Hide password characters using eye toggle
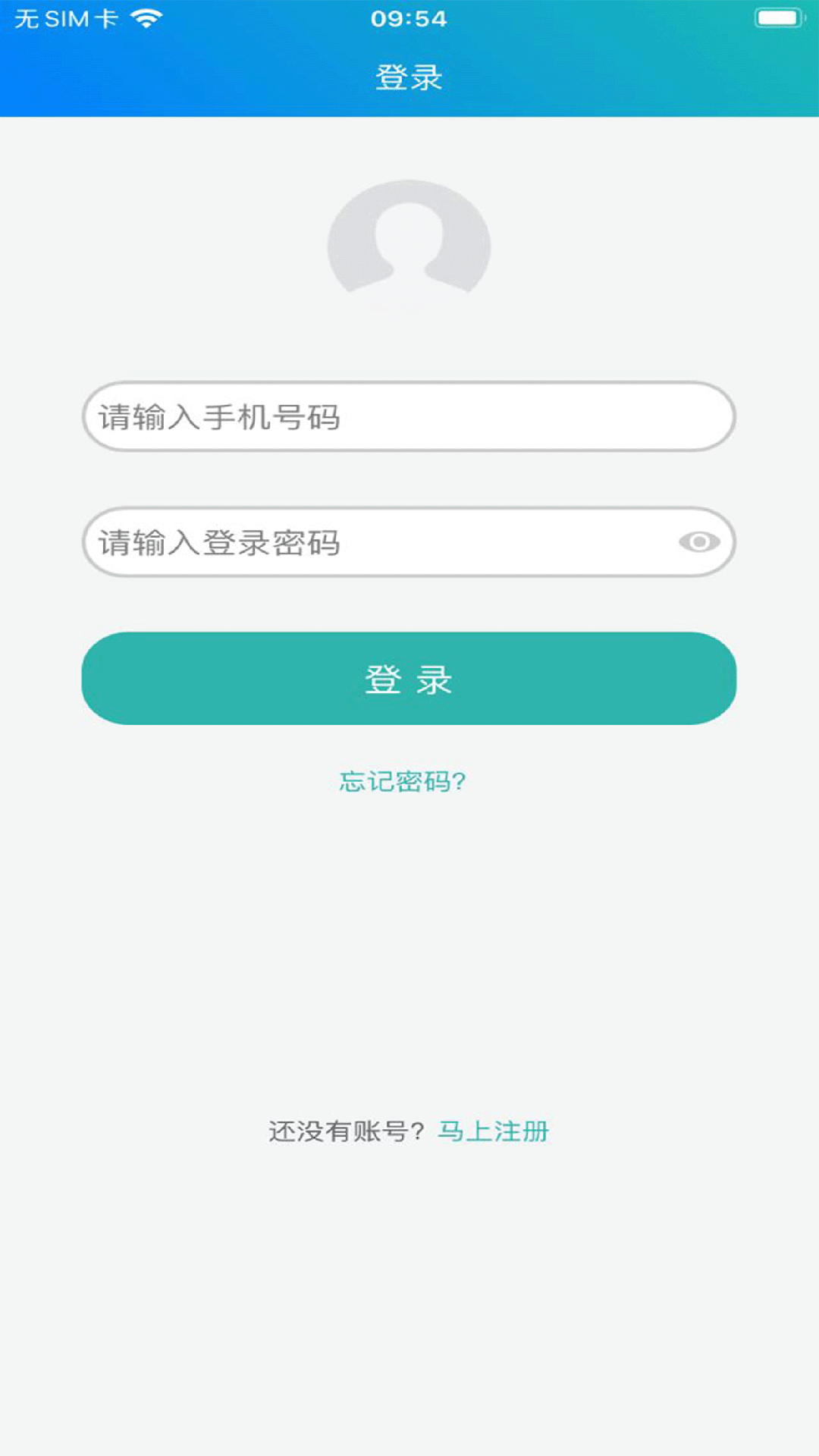 (x=698, y=541)
